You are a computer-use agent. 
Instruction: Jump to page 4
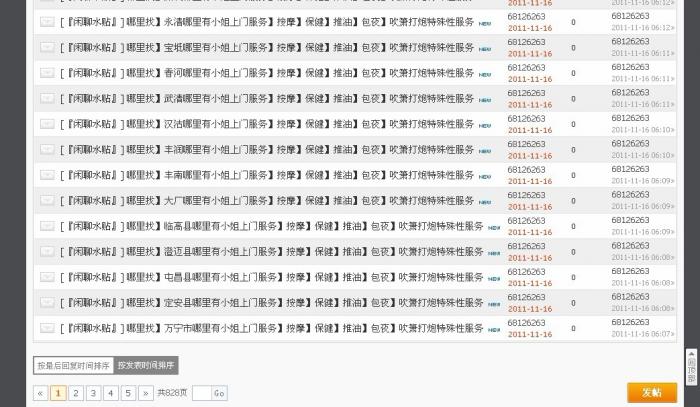[111, 393]
